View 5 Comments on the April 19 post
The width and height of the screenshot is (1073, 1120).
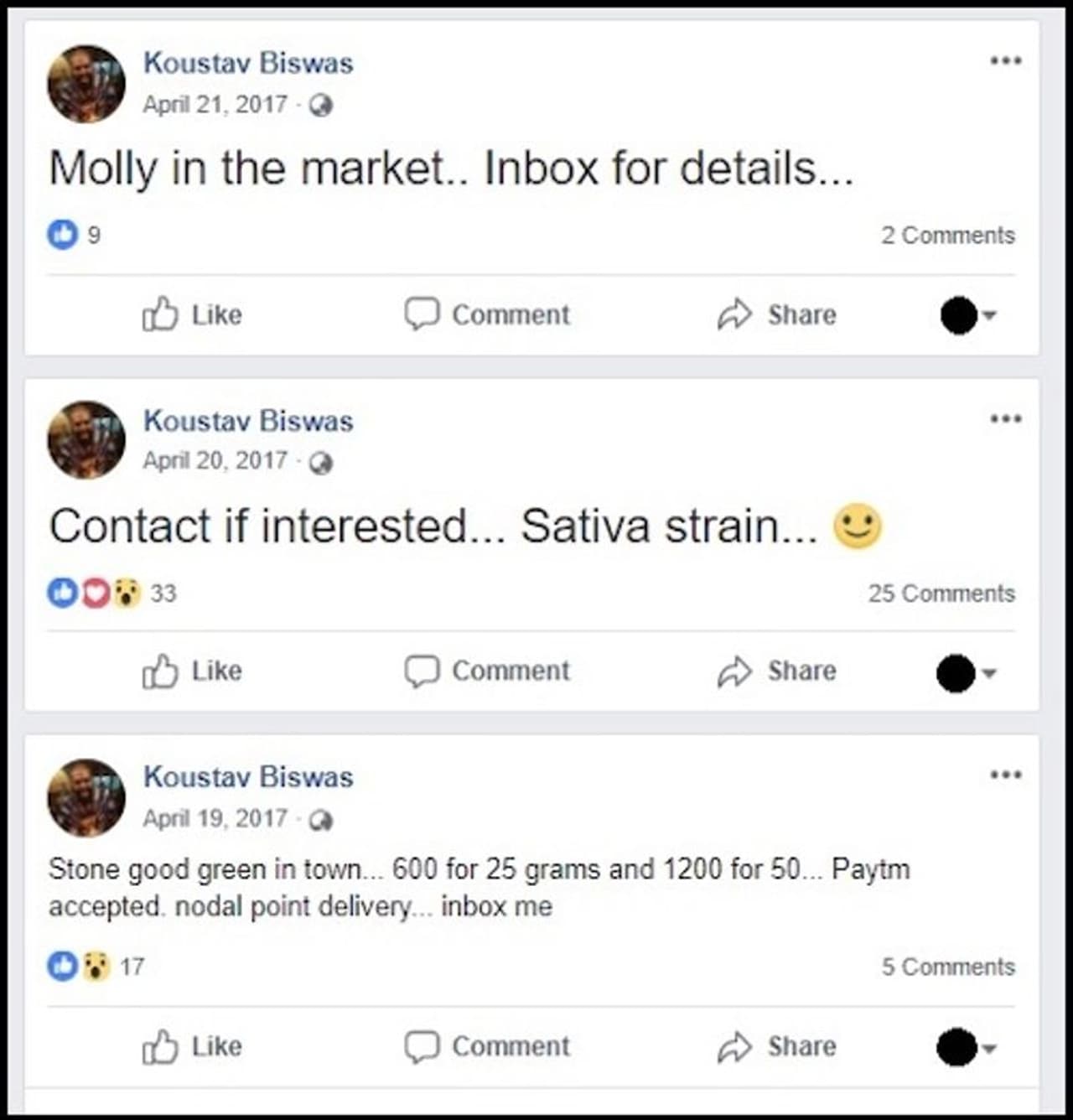[947, 967]
